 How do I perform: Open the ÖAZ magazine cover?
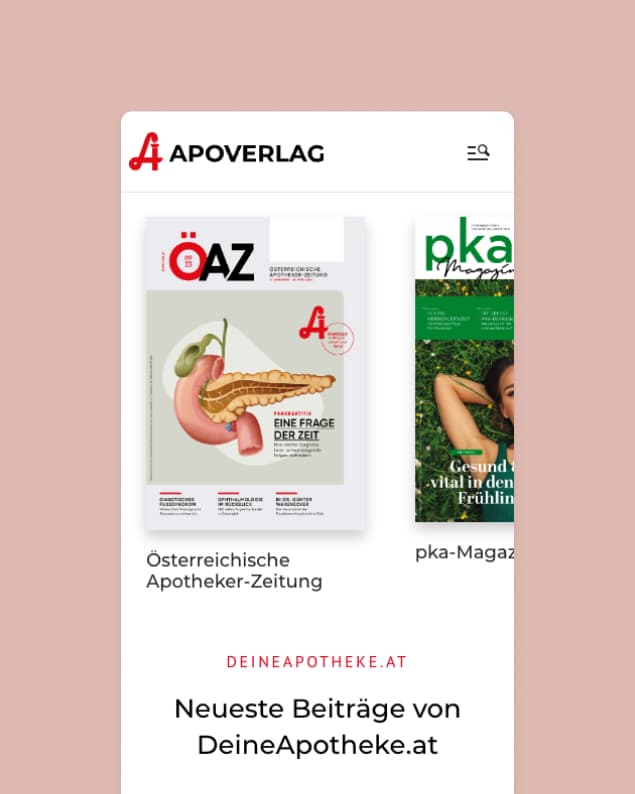pyautogui.click(x=256, y=372)
